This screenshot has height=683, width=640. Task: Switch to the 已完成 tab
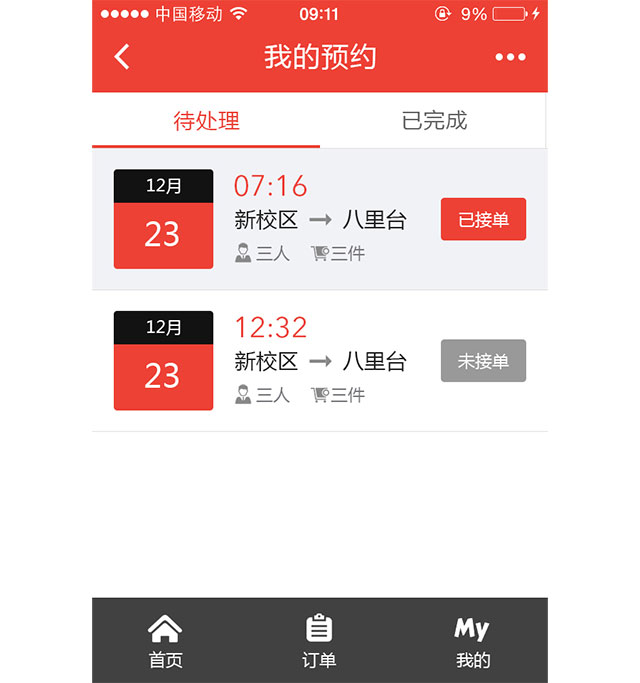coord(434,121)
